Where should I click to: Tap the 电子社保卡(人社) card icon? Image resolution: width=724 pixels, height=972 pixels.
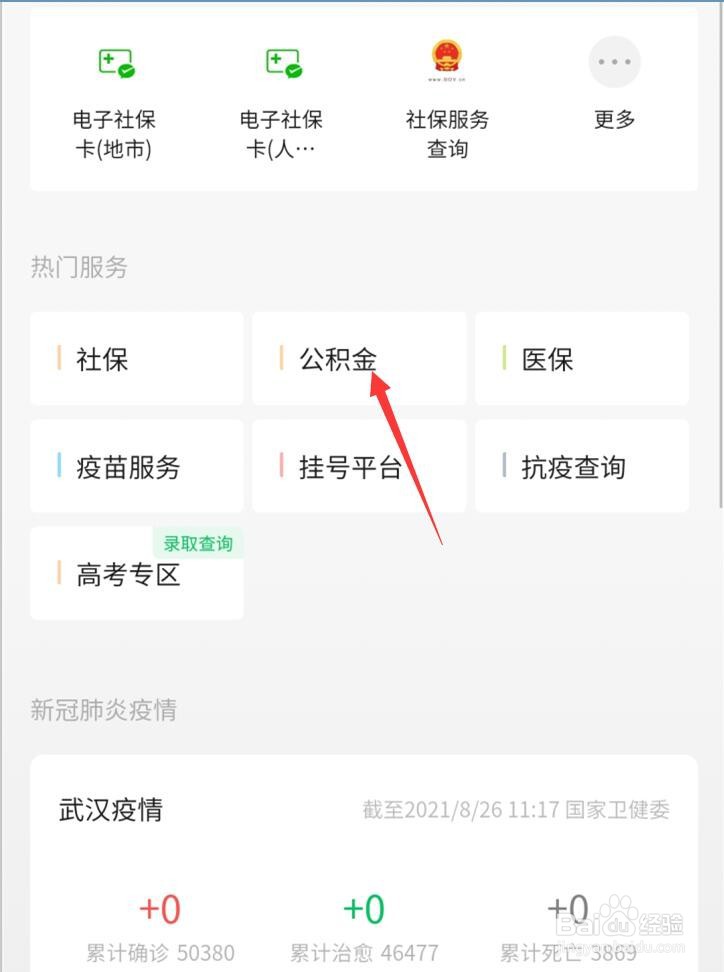[x=281, y=85]
